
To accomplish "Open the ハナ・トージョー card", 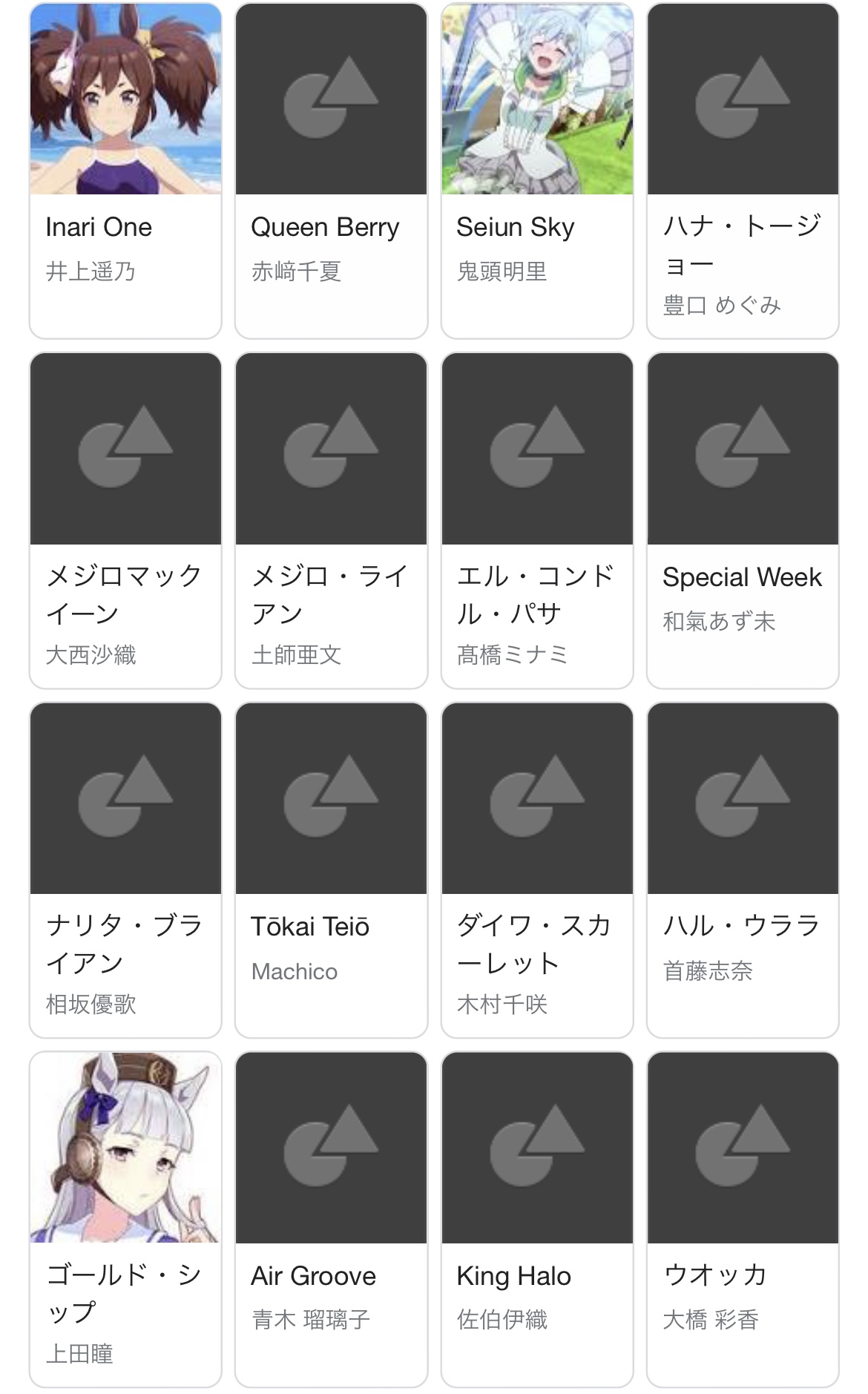I will 743,171.
